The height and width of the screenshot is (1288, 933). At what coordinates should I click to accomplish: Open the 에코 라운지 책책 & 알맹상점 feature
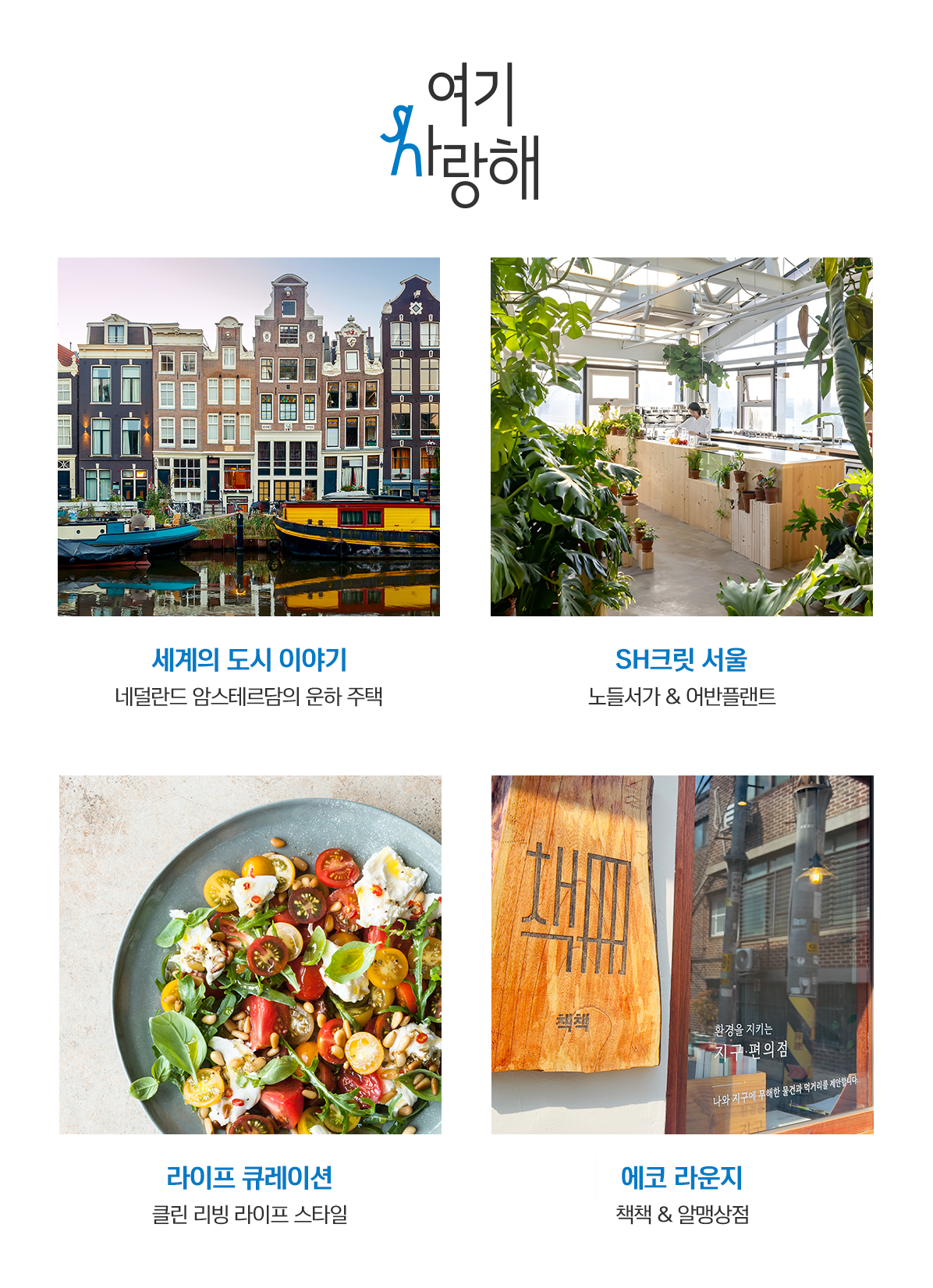[x=682, y=954]
